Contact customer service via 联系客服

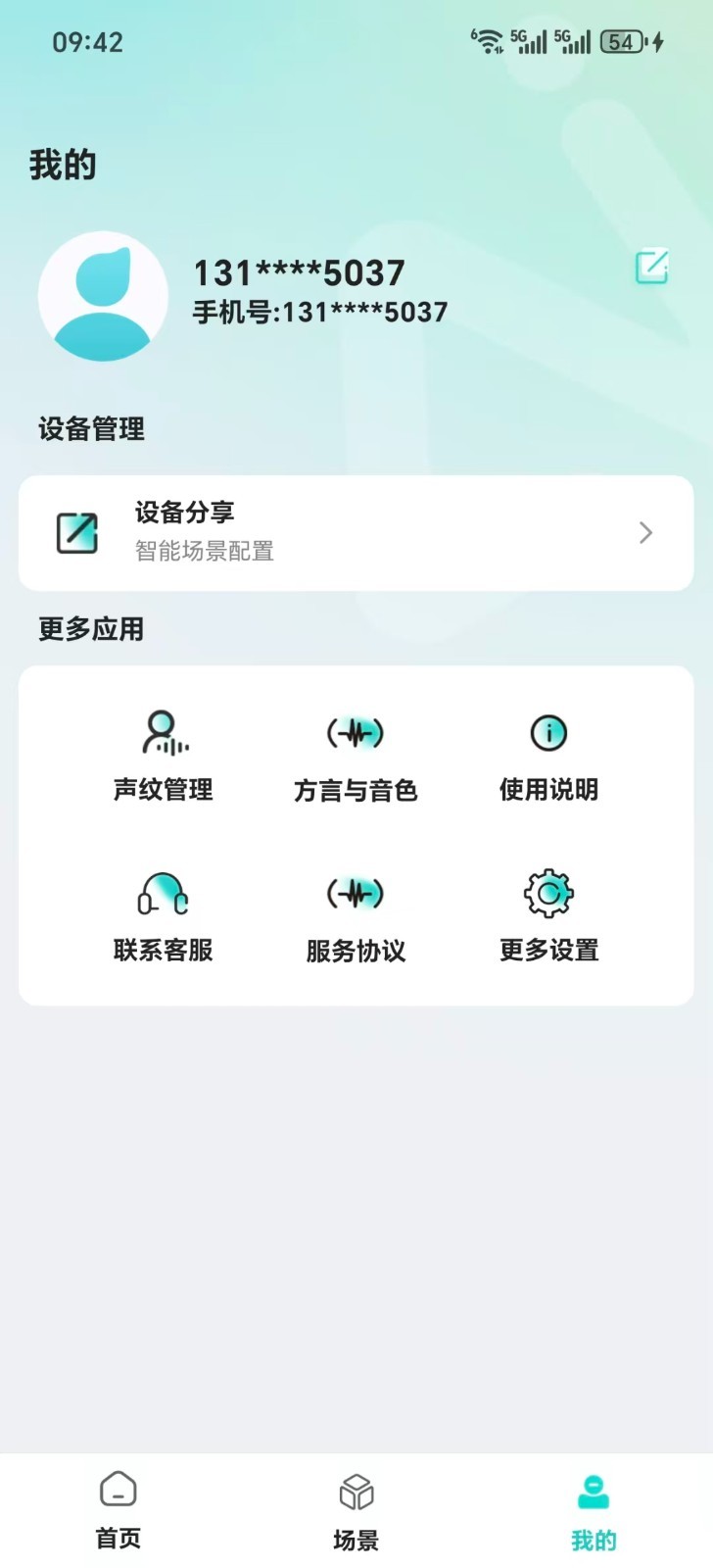click(x=164, y=916)
